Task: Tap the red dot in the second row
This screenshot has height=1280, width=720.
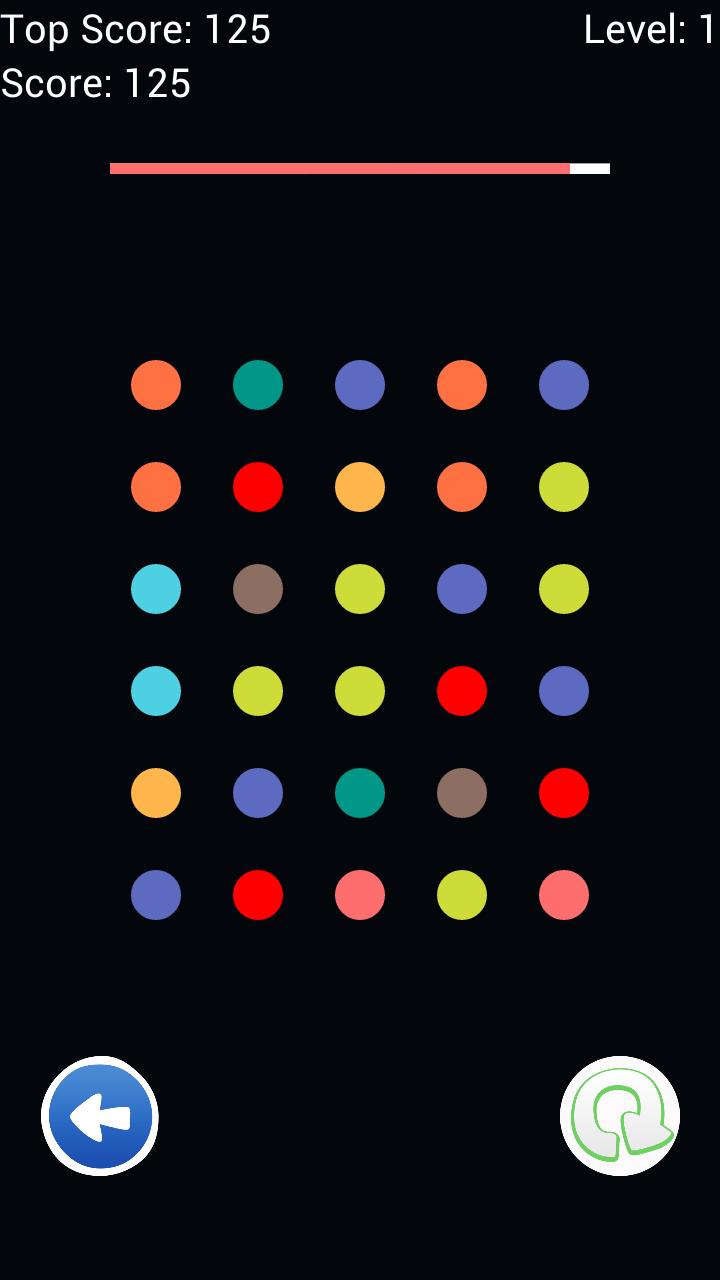Action: click(x=258, y=487)
